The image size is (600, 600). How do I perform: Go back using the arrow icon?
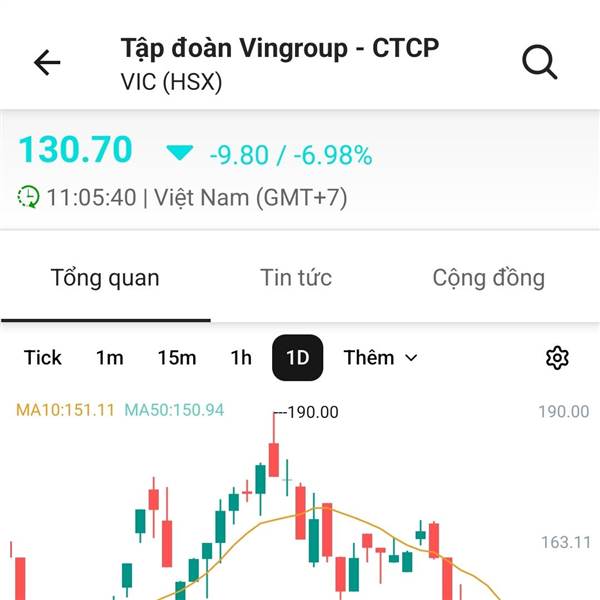click(47, 62)
